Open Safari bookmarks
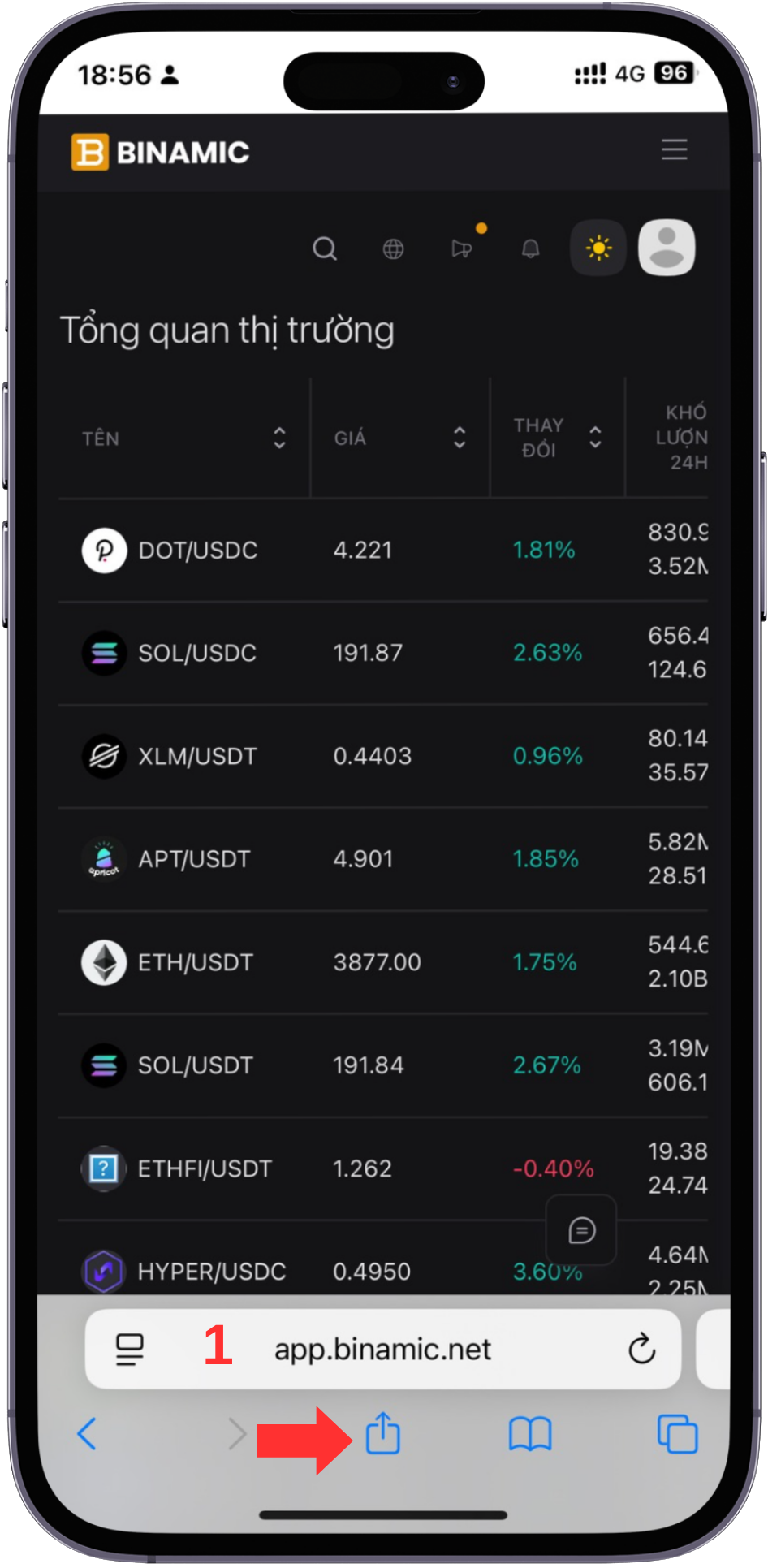768x1568 pixels. coord(529,1434)
